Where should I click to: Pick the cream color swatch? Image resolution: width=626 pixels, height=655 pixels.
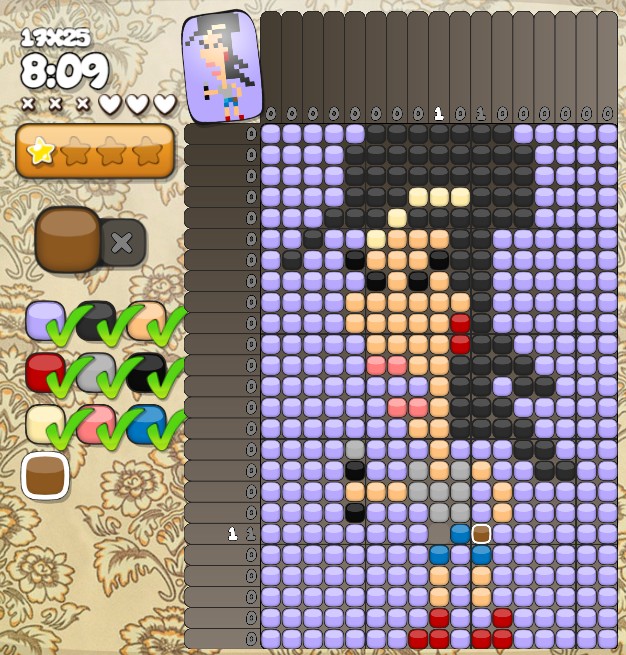click(45, 424)
